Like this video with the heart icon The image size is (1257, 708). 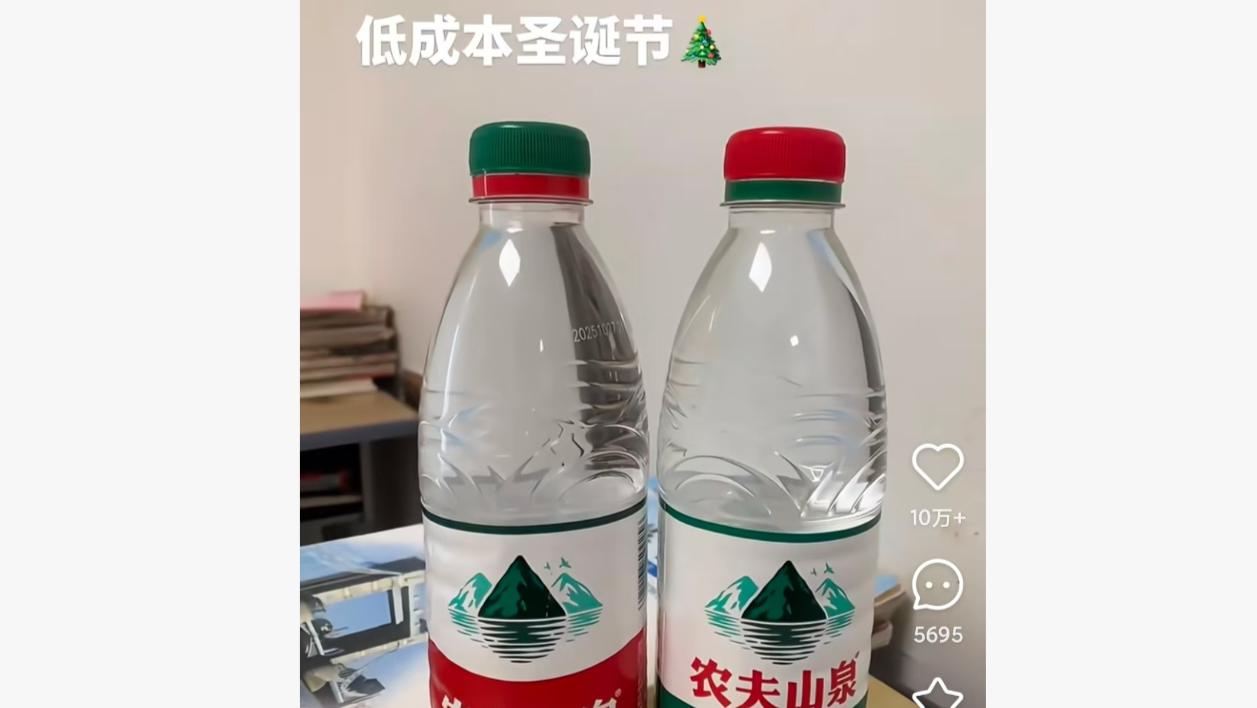(x=937, y=467)
